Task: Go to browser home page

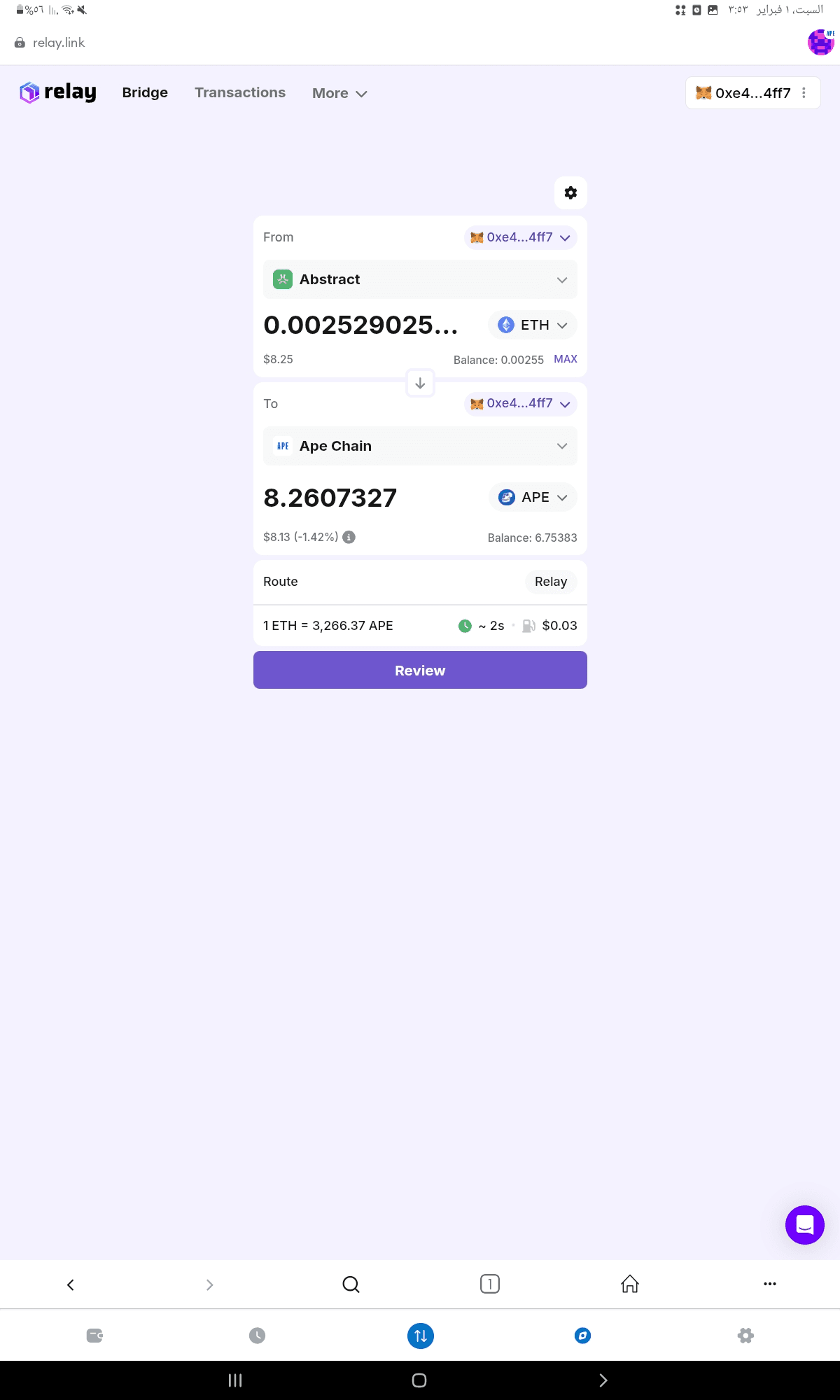Action: 629,1284
